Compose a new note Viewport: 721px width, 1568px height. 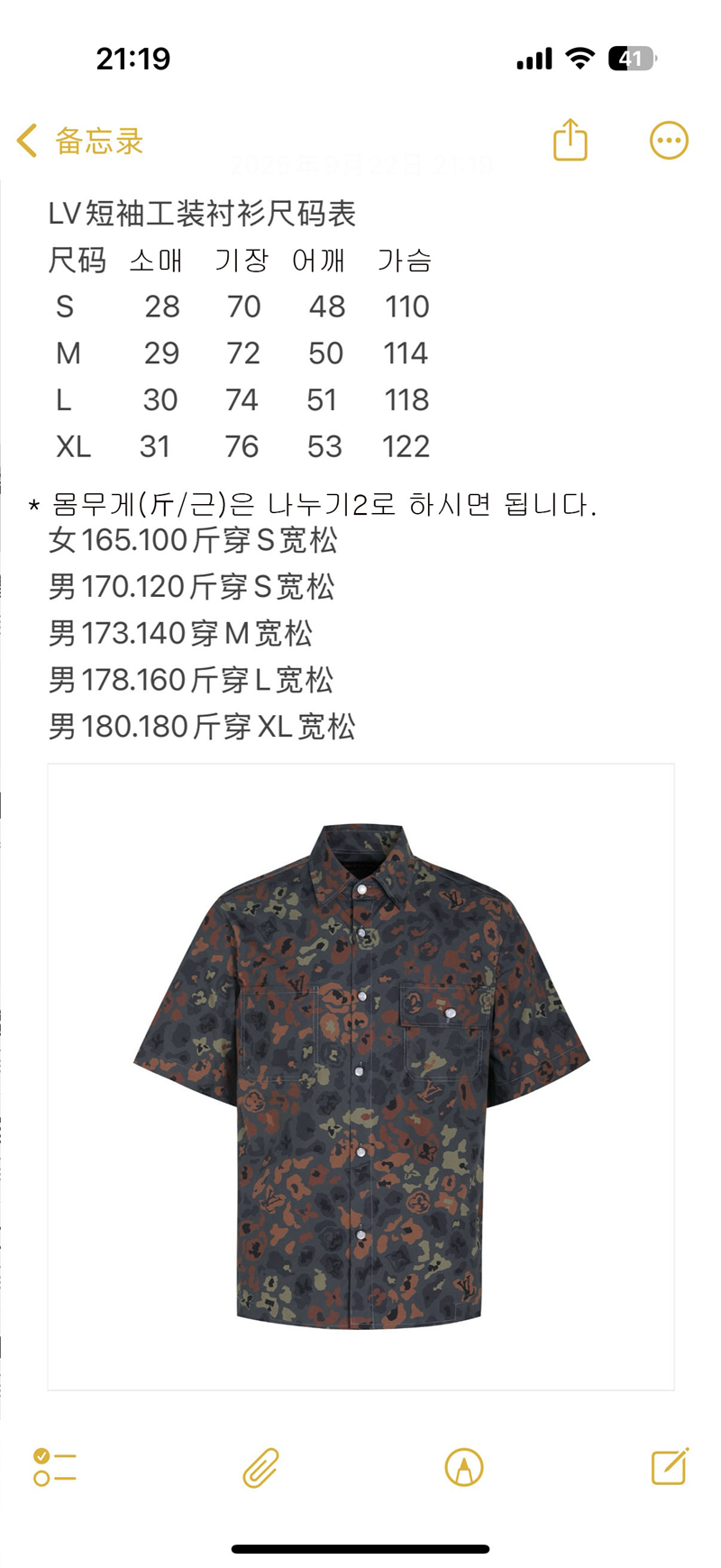click(670, 1466)
